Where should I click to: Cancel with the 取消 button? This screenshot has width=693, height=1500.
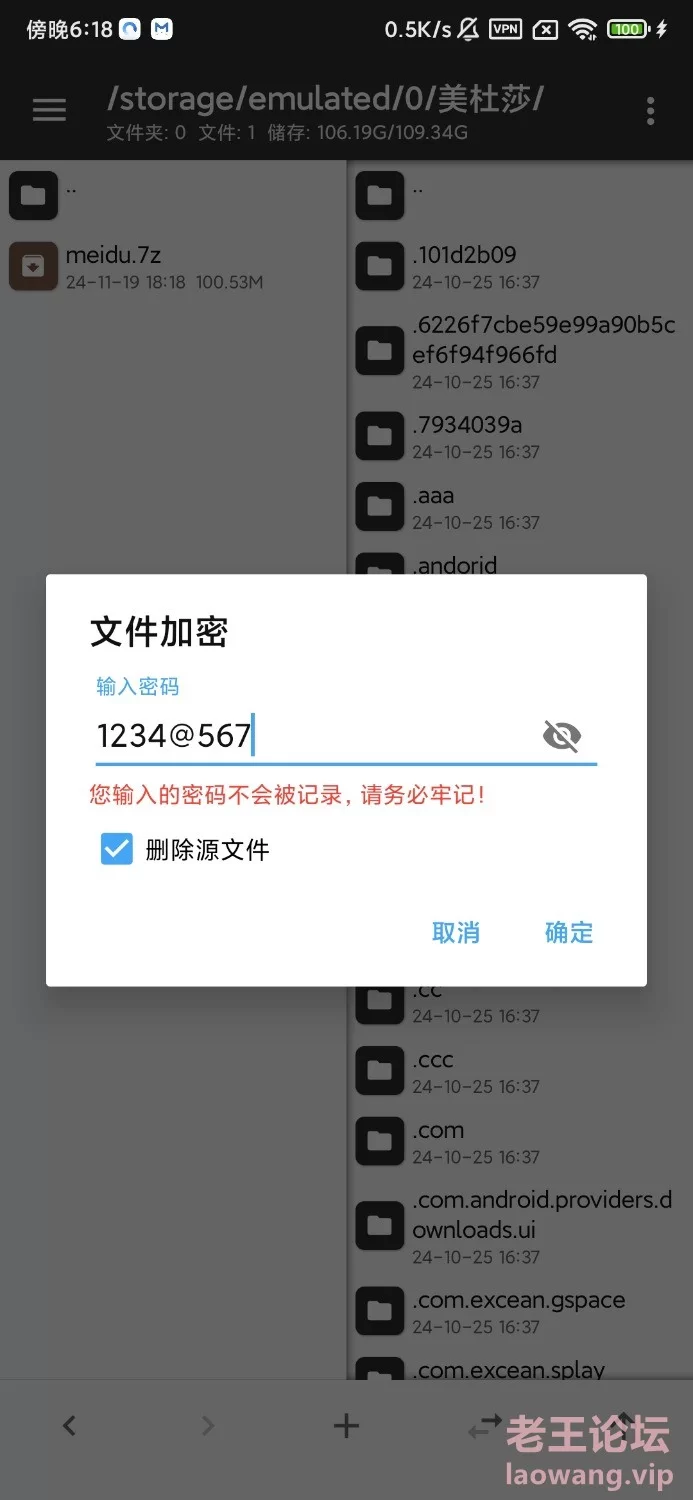coord(456,933)
